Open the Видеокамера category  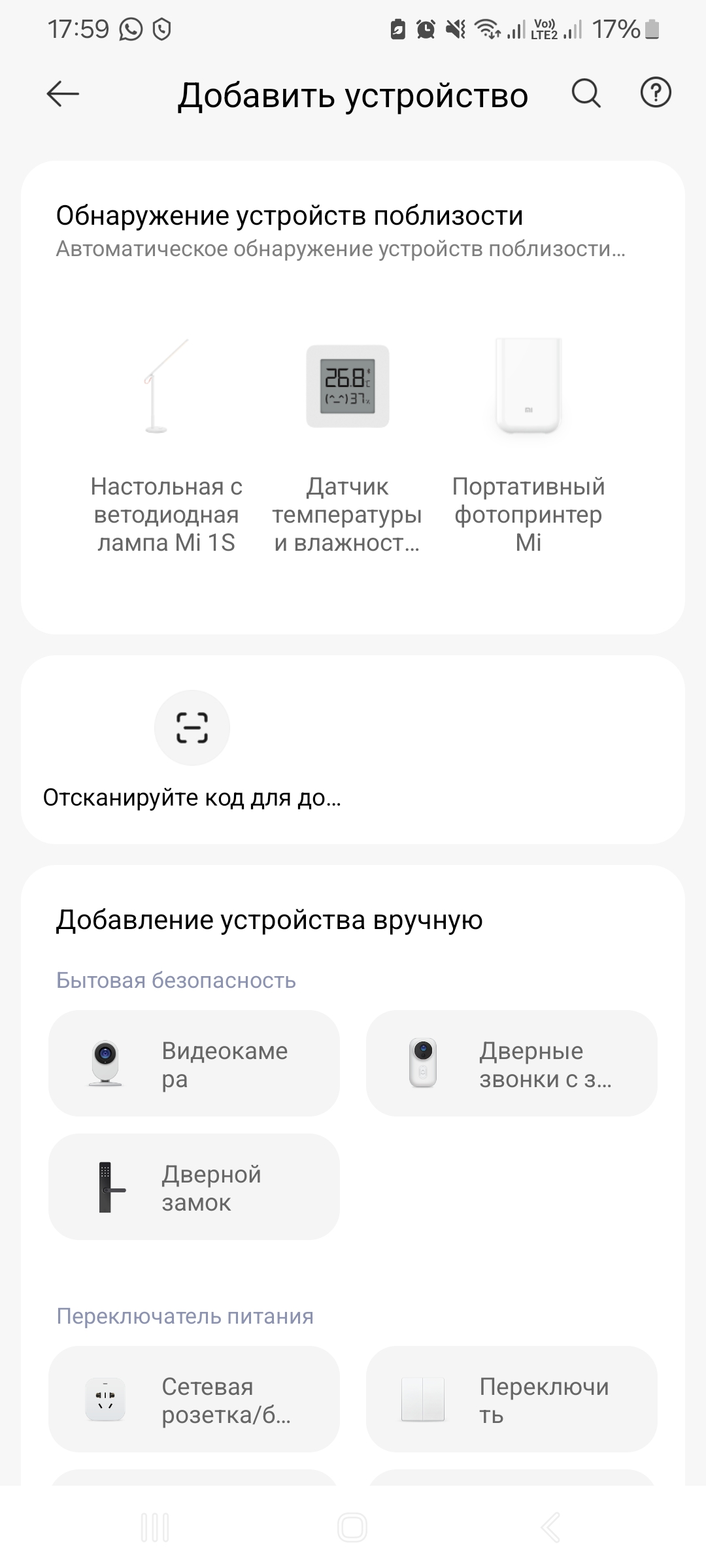(194, 1063)
